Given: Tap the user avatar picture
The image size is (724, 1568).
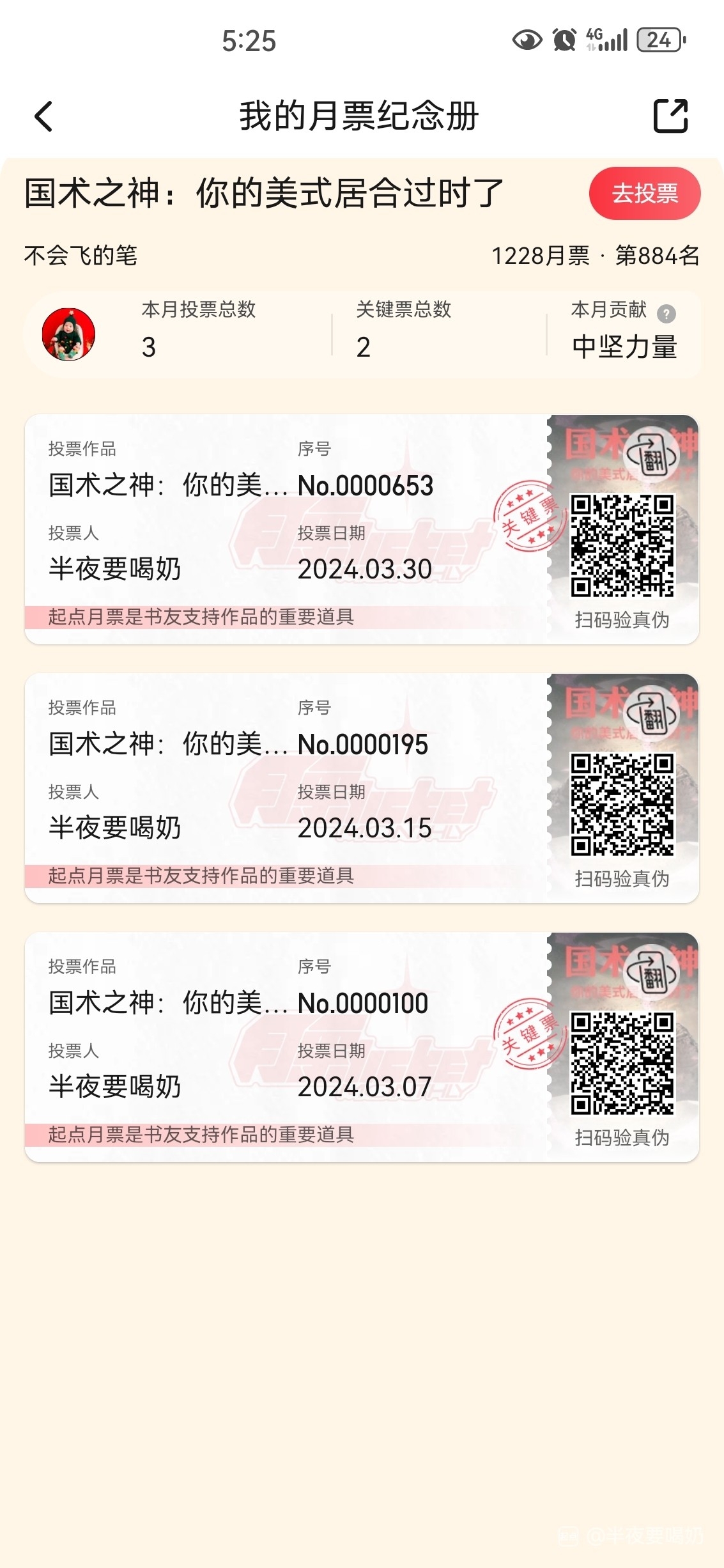Looking at the screenshot, I should (68, 334).
